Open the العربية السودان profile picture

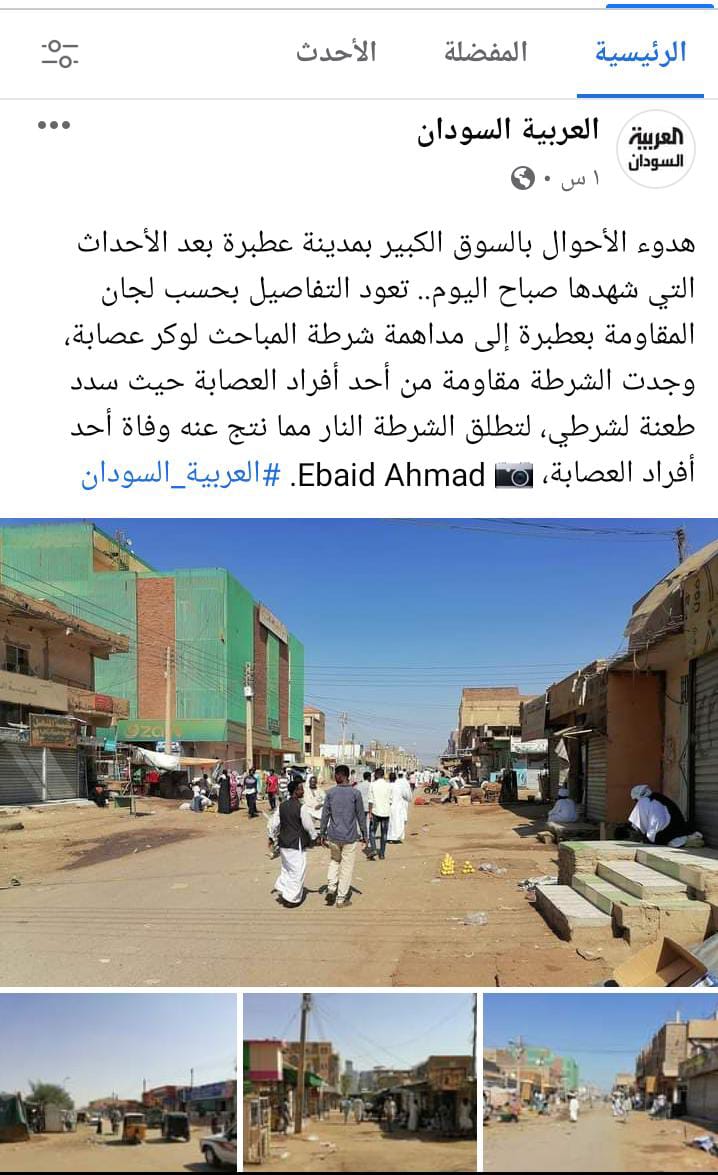point(656,148)
